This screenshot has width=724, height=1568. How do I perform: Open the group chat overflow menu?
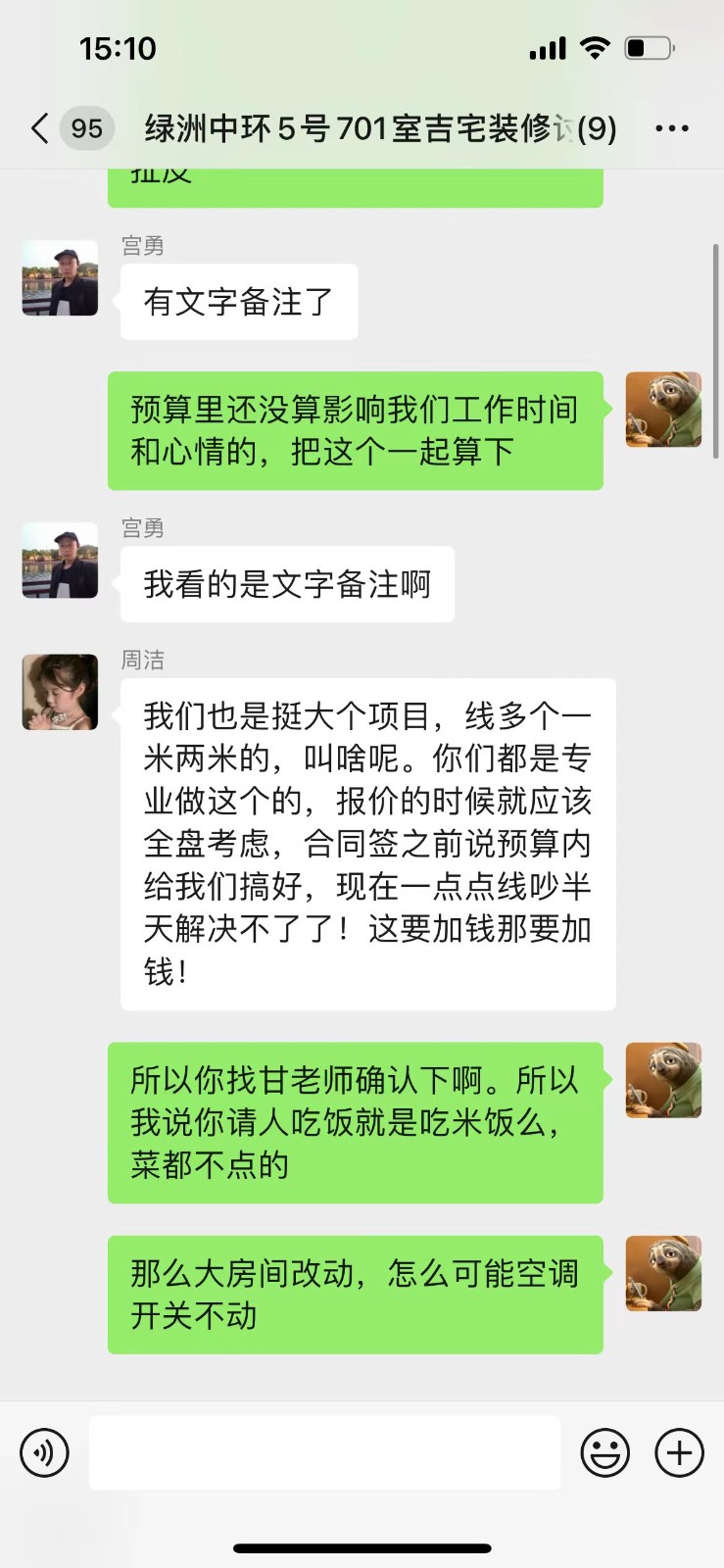pyautogui.click(x=671, y=128)
